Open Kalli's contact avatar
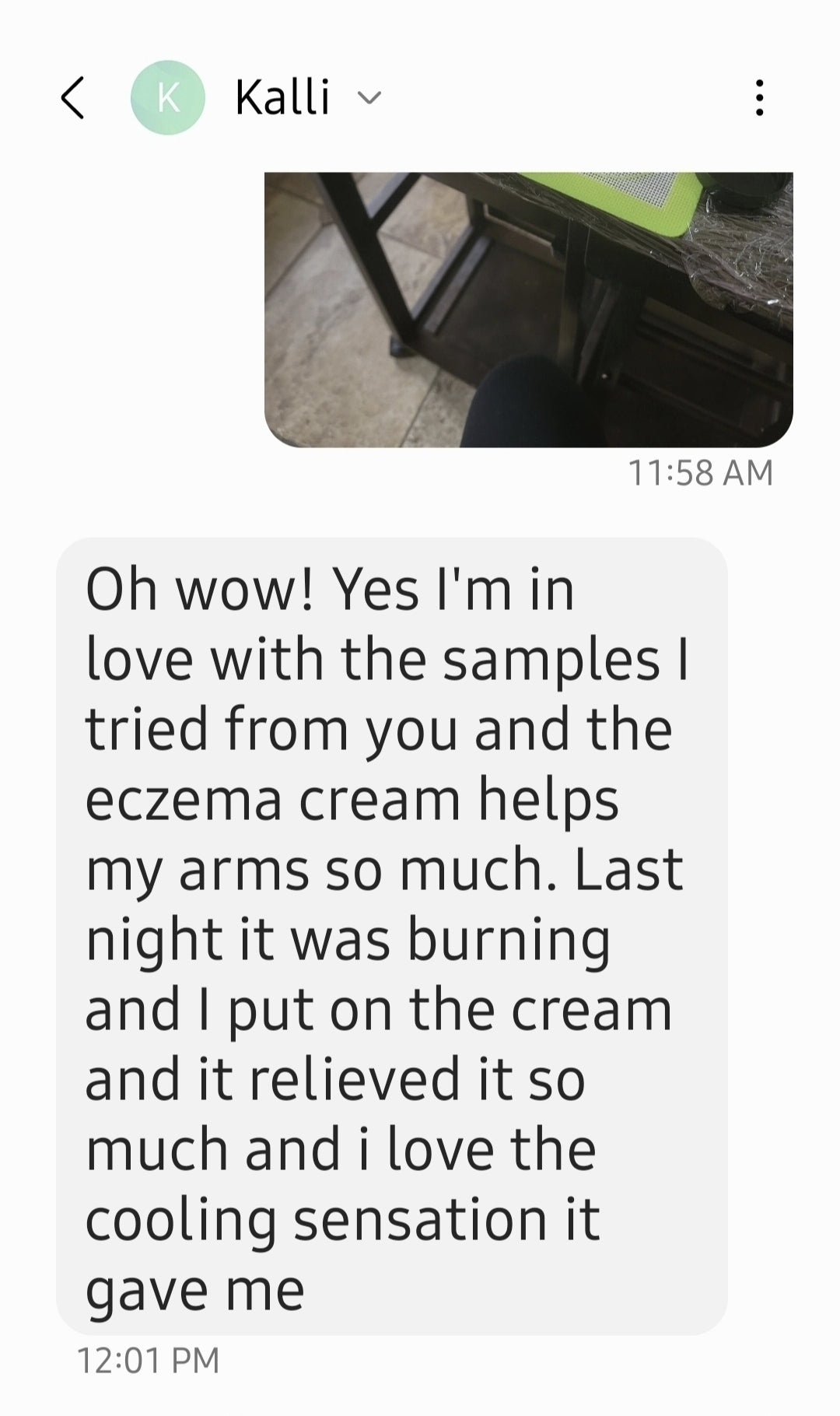Image resolution: width=840 pixels, height=1416 pixels. point(167,98)
